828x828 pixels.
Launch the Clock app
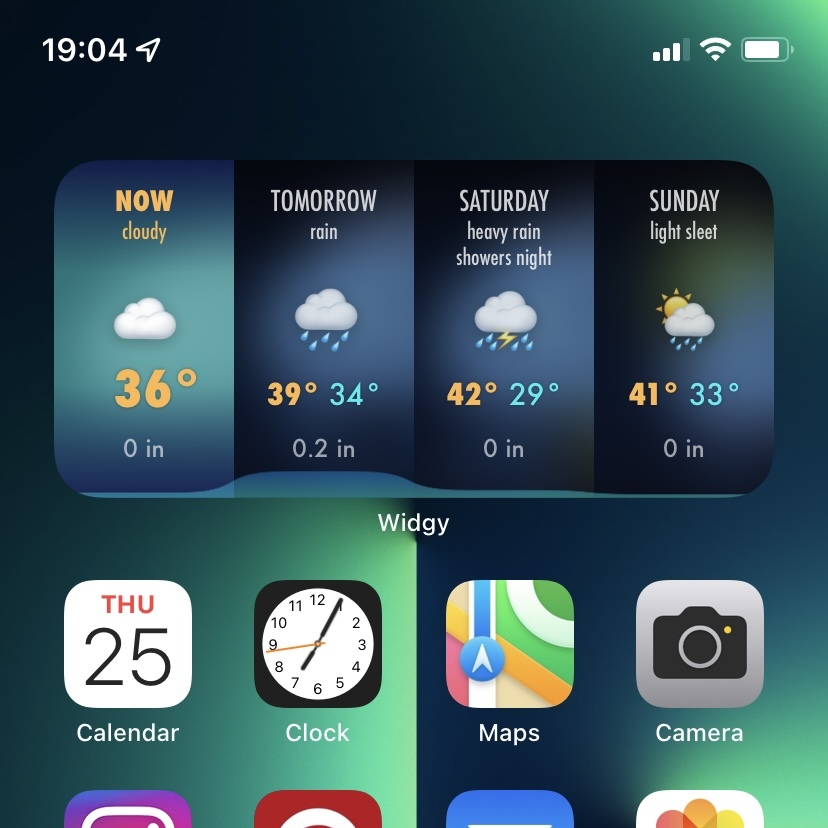(318, 644)
